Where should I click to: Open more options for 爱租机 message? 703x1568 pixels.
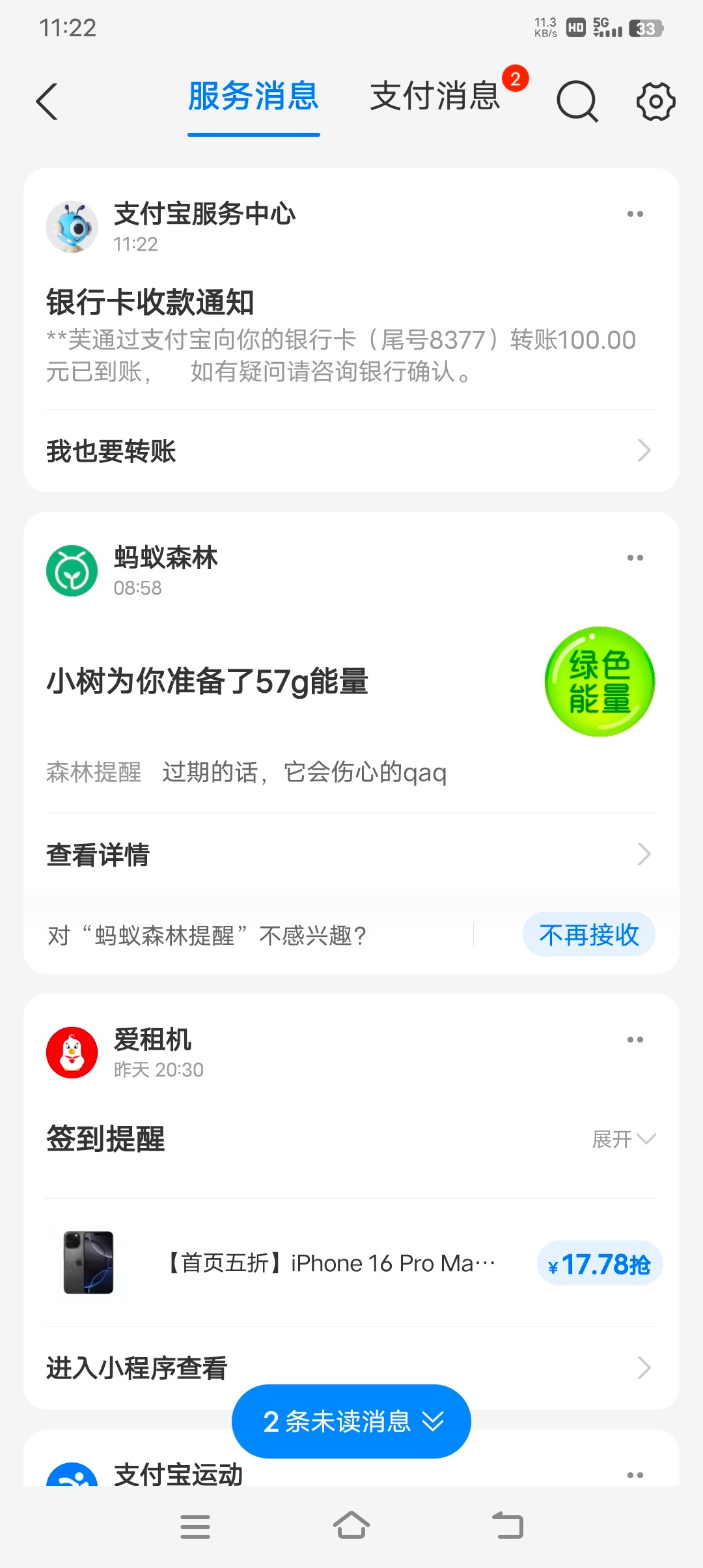[635, 1040]
